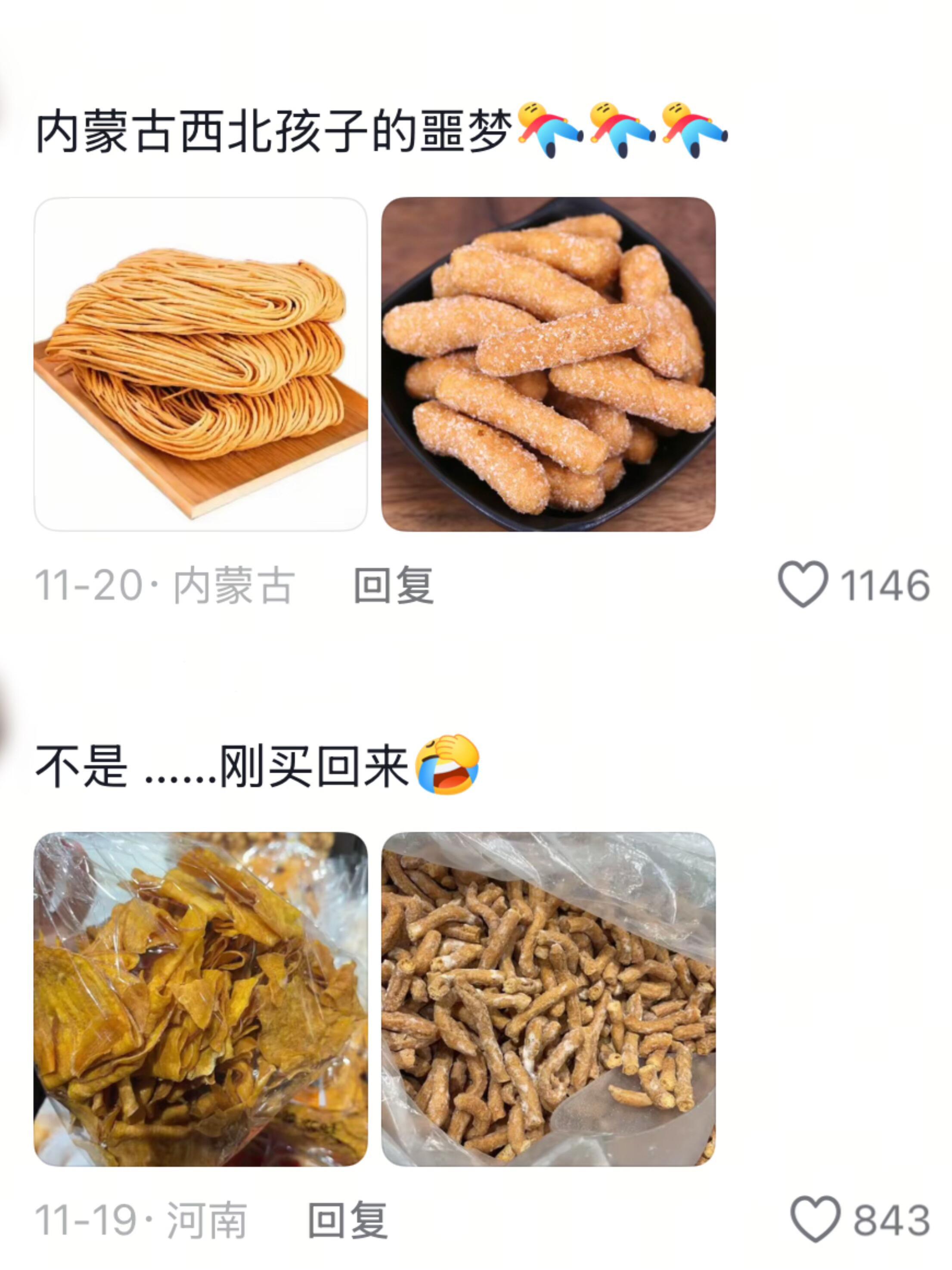View the sugar-coated fried sticks photo
This screenshot has height=1270, width=952.
tap(548, 364)
